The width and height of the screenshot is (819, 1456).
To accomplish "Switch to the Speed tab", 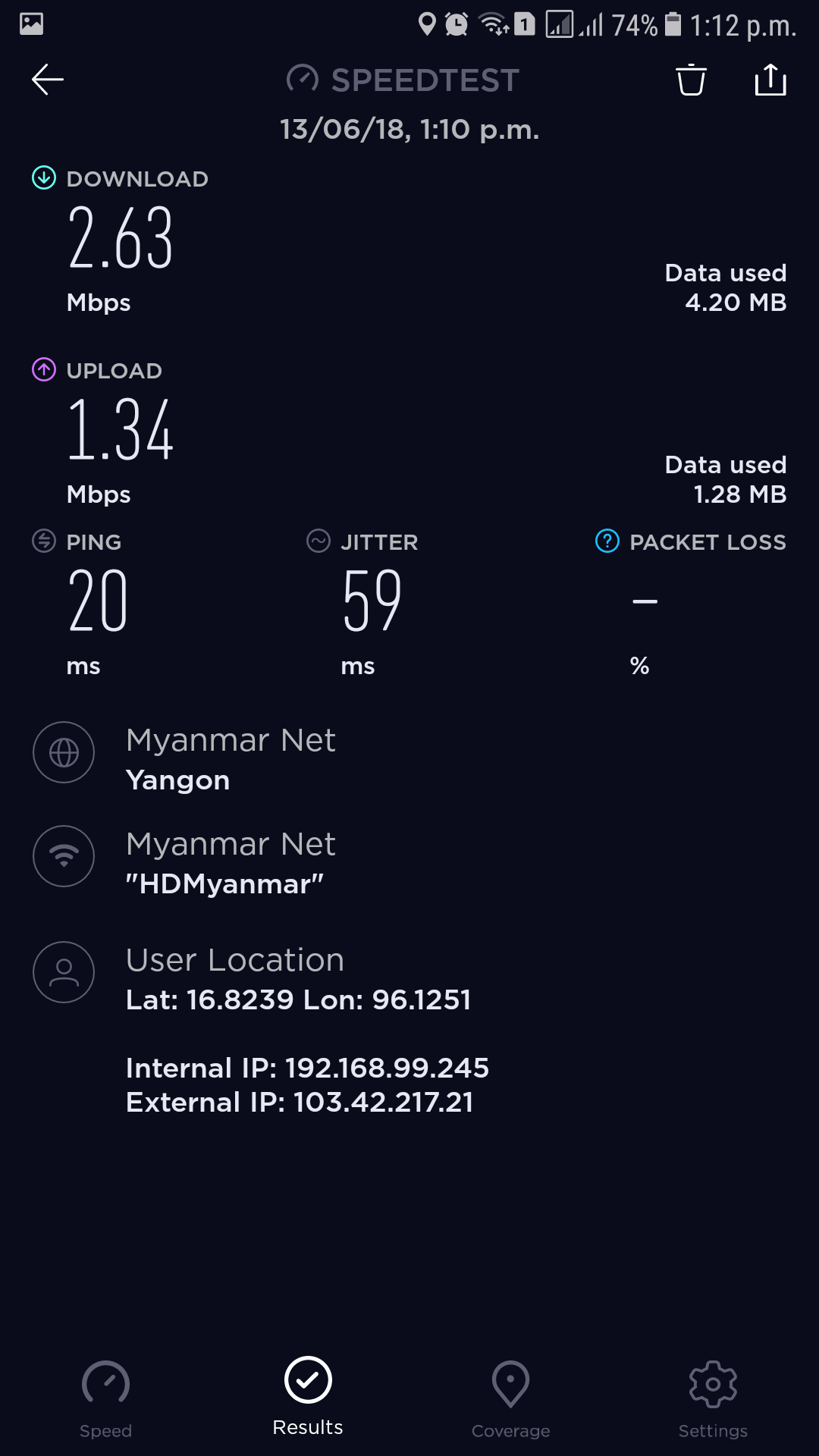I will (106, 1399).
